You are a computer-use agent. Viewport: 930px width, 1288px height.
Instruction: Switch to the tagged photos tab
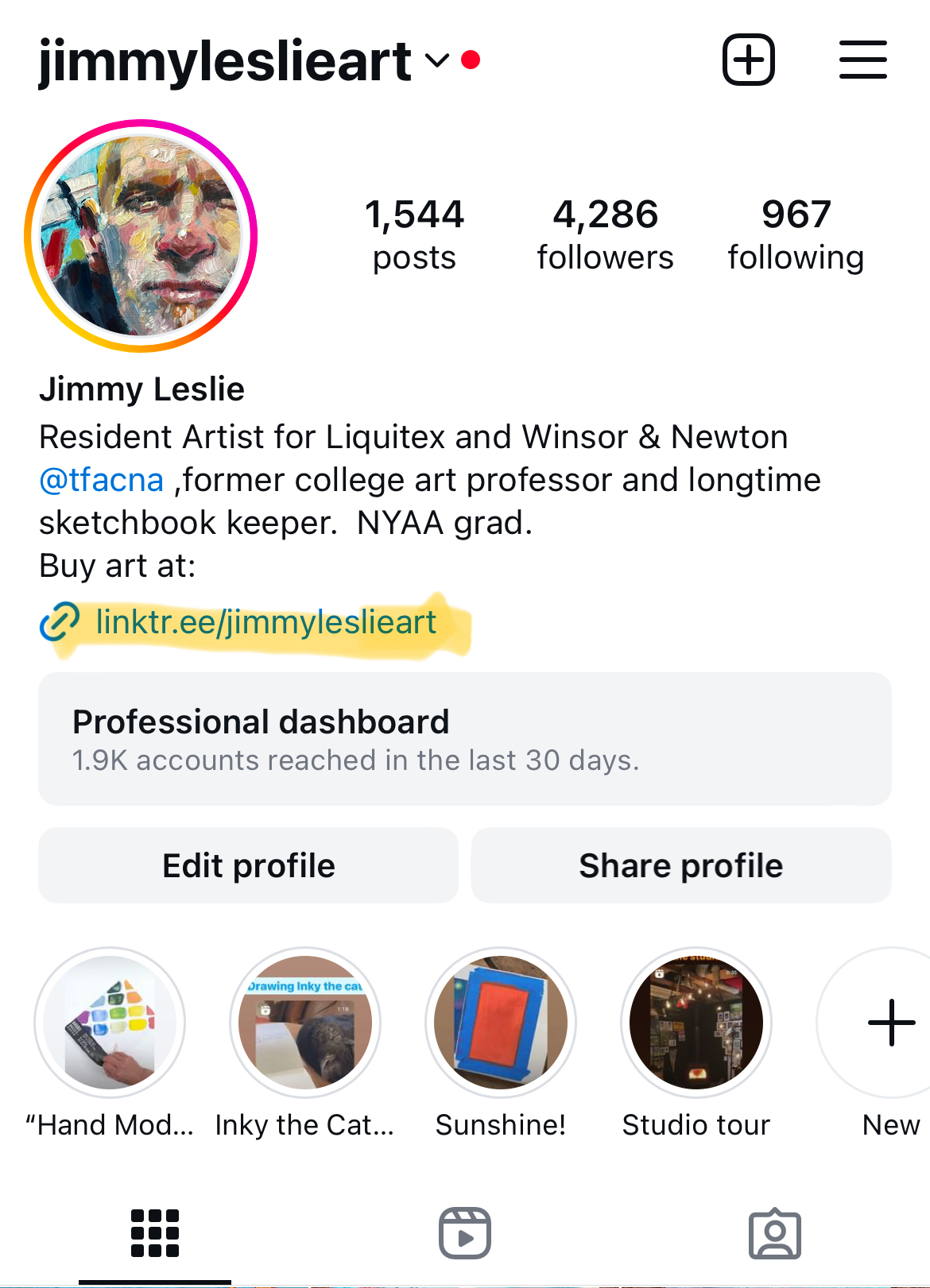(x=775, y=1233)
